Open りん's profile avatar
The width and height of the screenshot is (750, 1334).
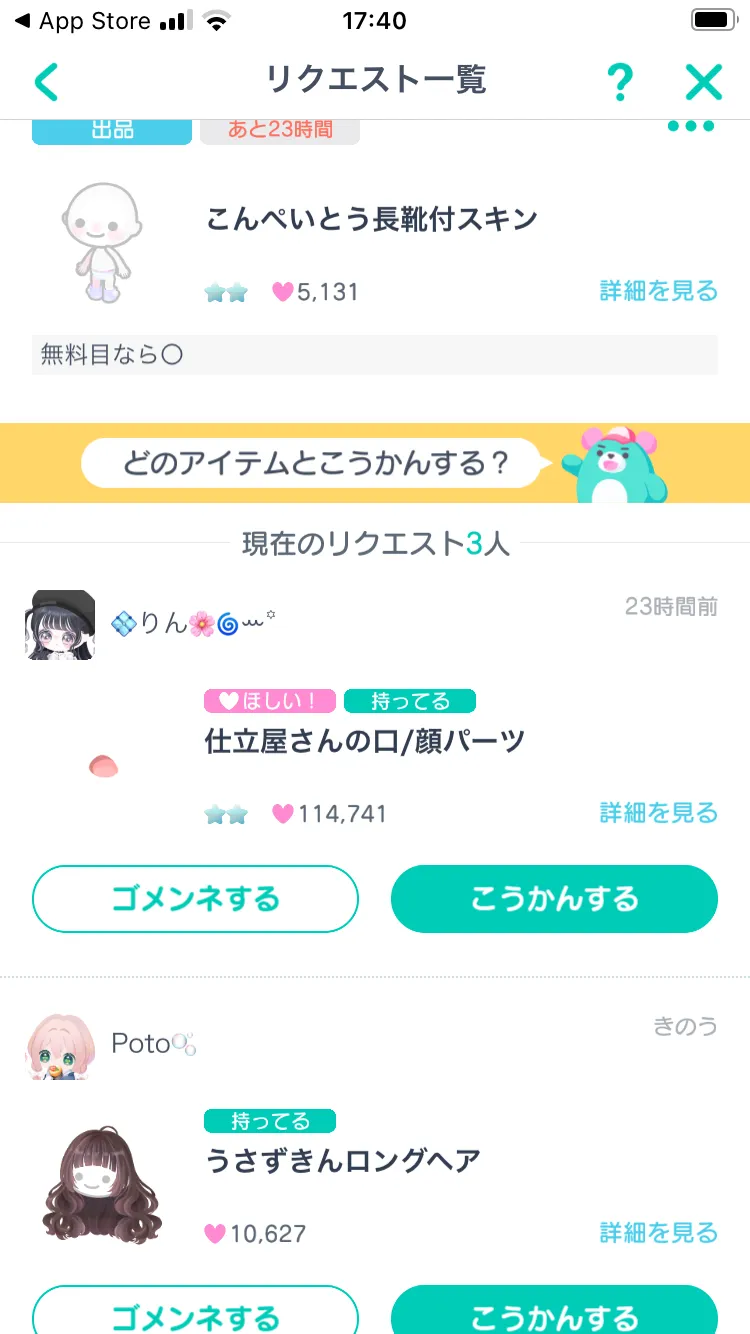coord(60,625)
